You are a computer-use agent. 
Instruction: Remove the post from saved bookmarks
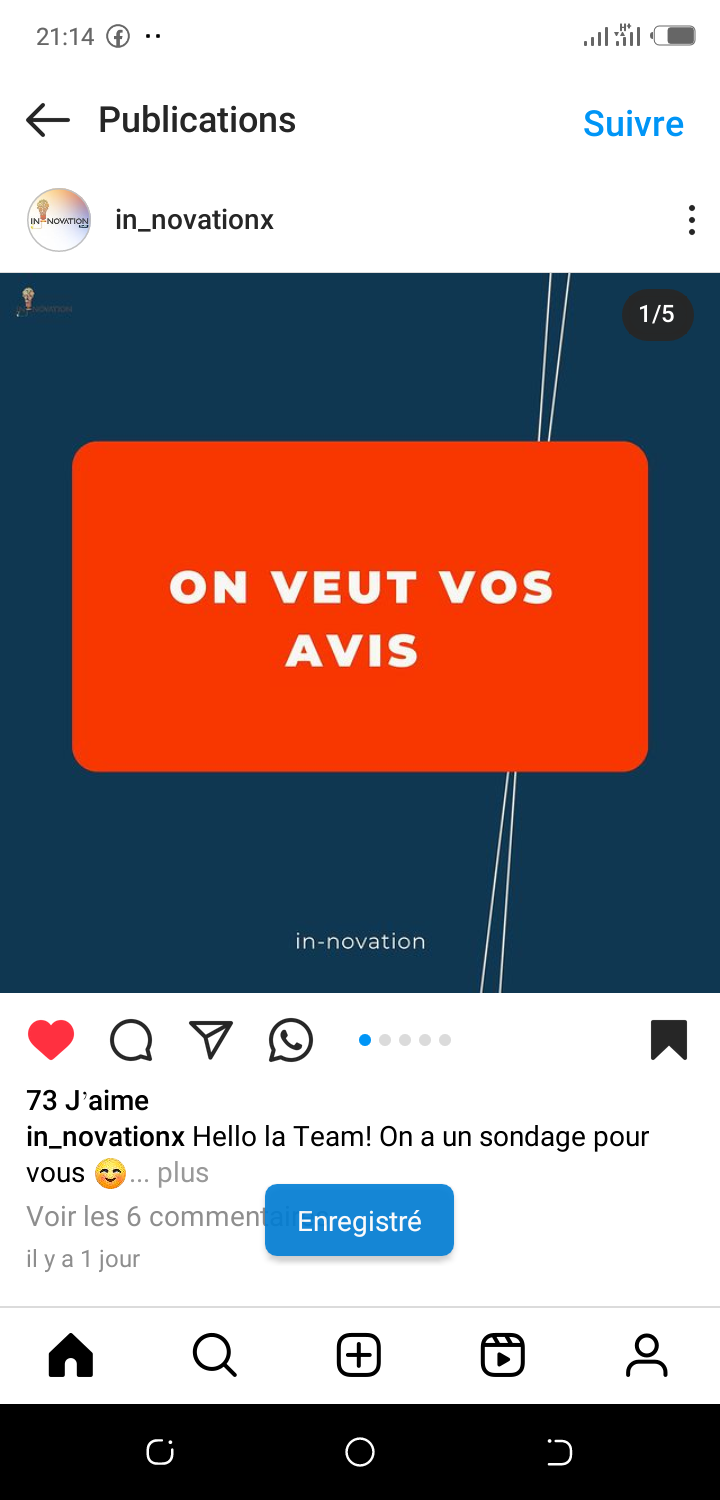point(669,1040)
